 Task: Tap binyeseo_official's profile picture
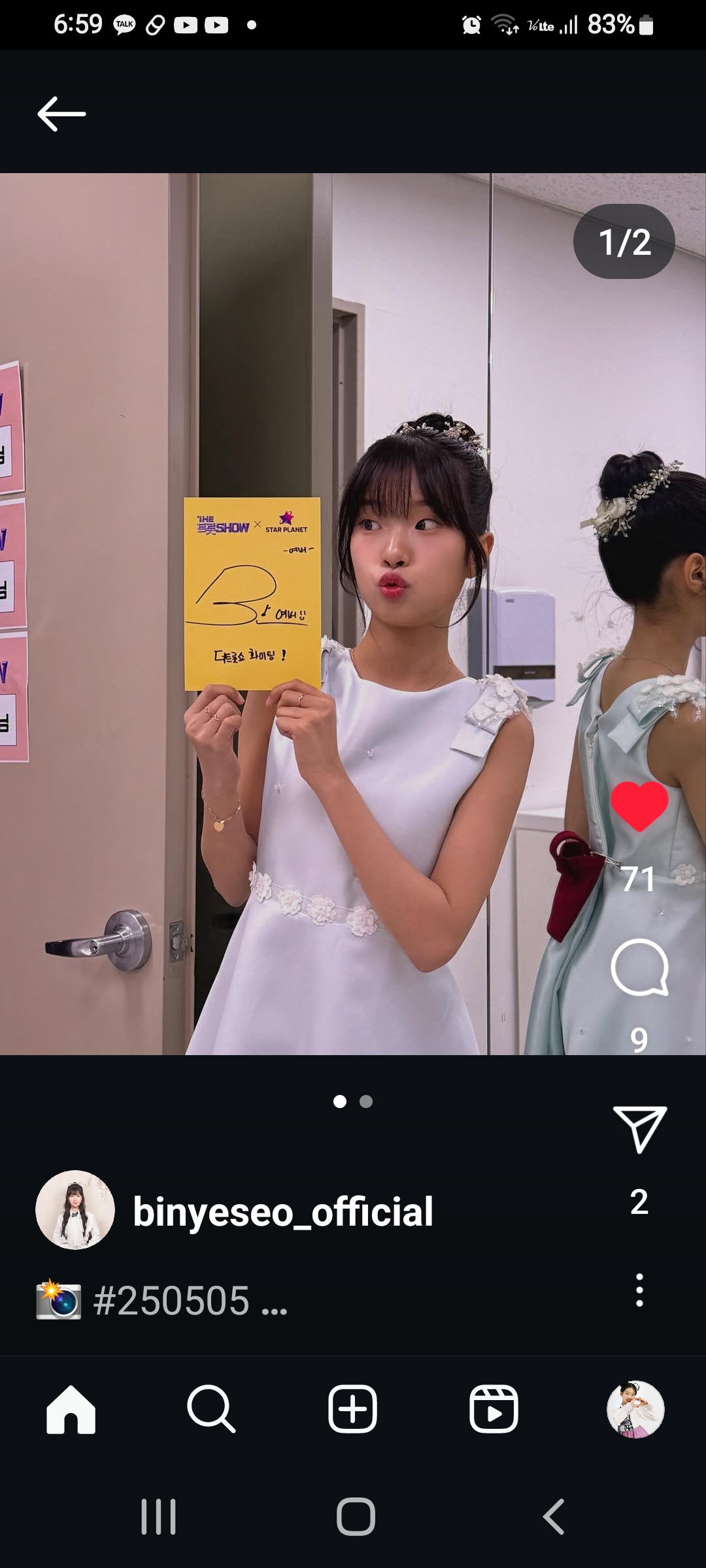[x=75, y=1210]
